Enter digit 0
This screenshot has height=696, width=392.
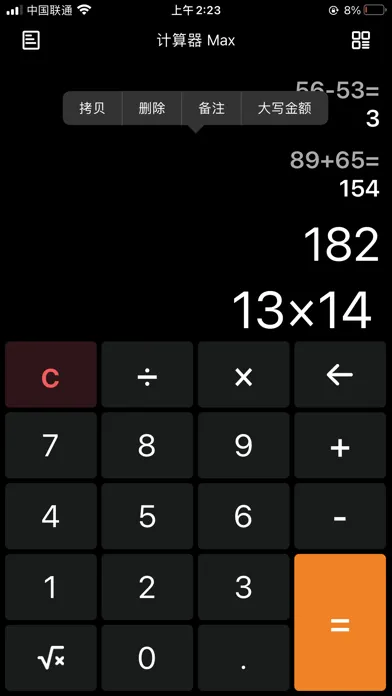147,658
